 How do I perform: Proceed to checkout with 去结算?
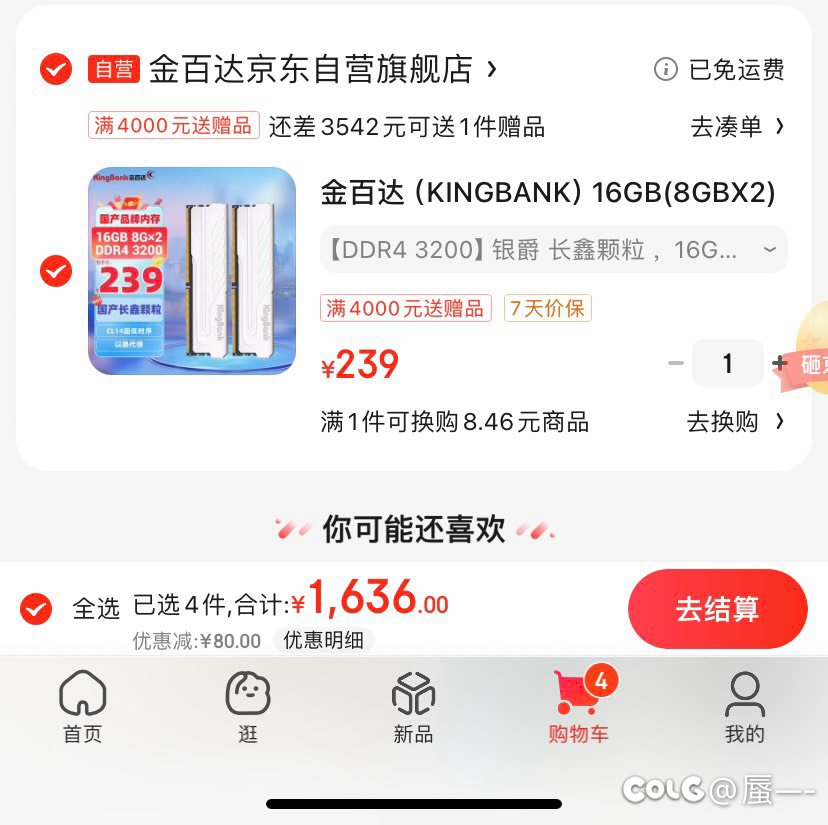coord(717,609)
